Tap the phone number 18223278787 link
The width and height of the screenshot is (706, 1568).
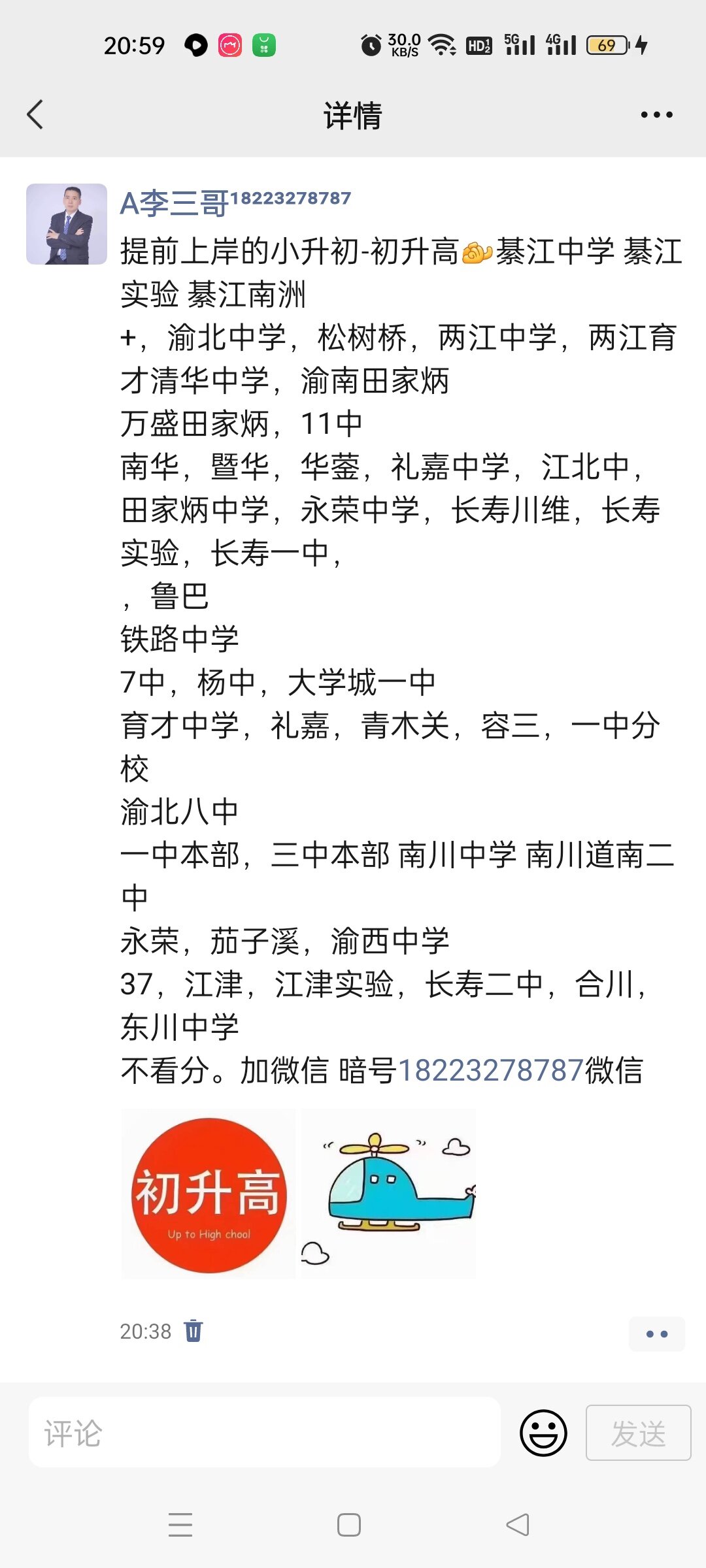click(490, 1071)
